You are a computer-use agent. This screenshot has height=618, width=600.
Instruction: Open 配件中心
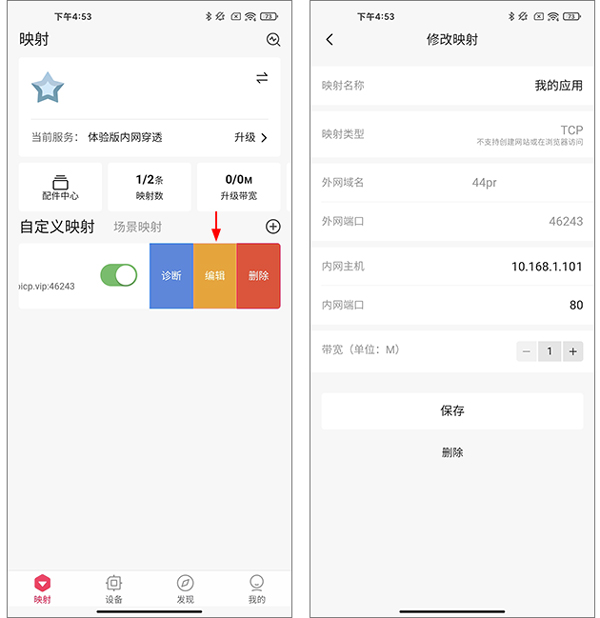point(60,187)
